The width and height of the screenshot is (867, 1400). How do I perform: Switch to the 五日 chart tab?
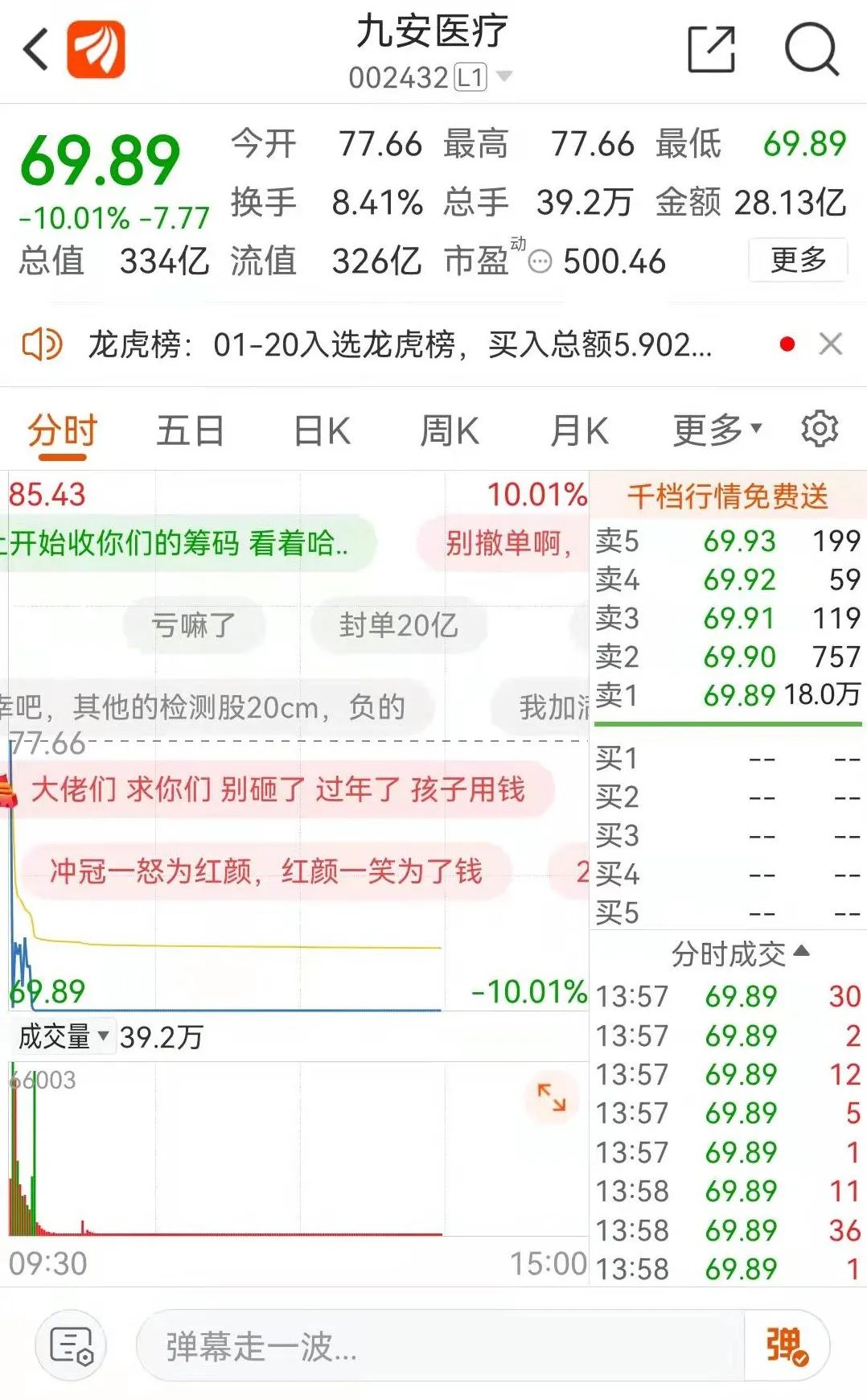[x=190, y=431]
